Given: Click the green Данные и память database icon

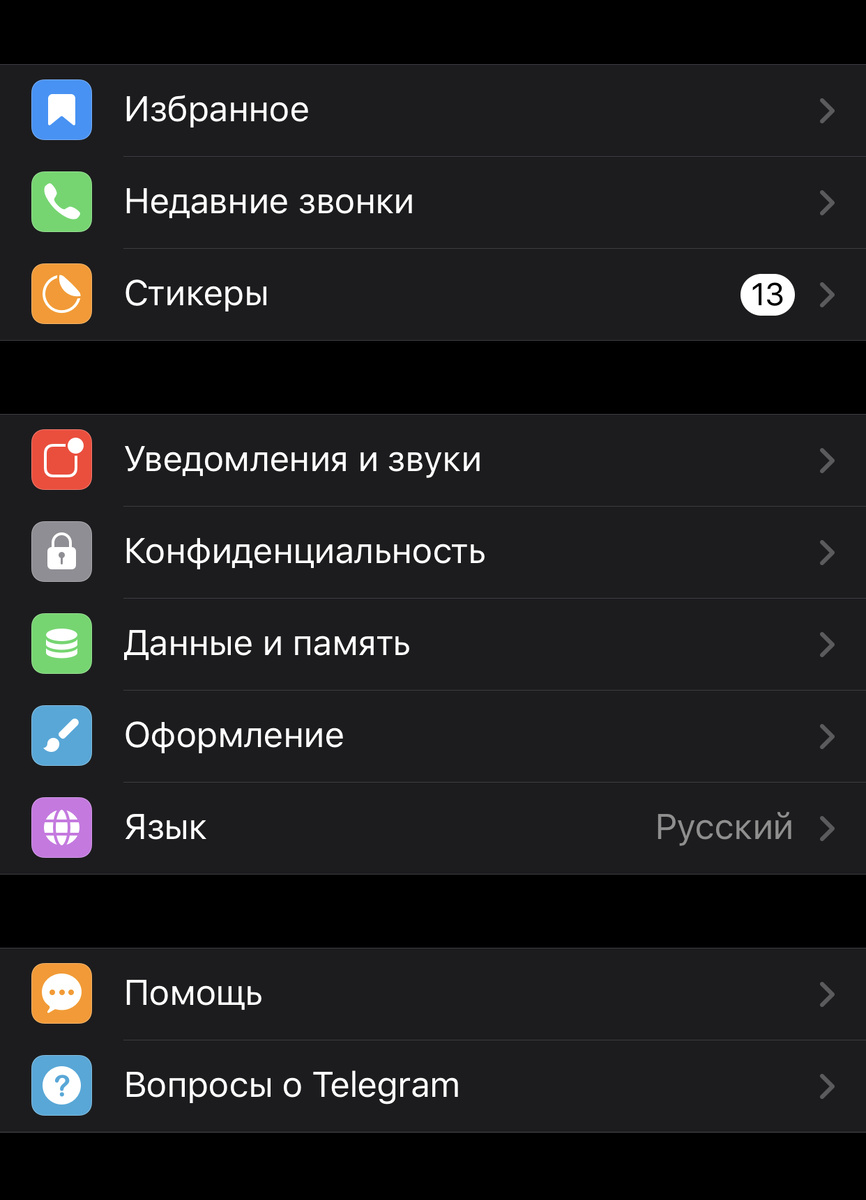Looking at the screenshot, I should click(60, 643).
